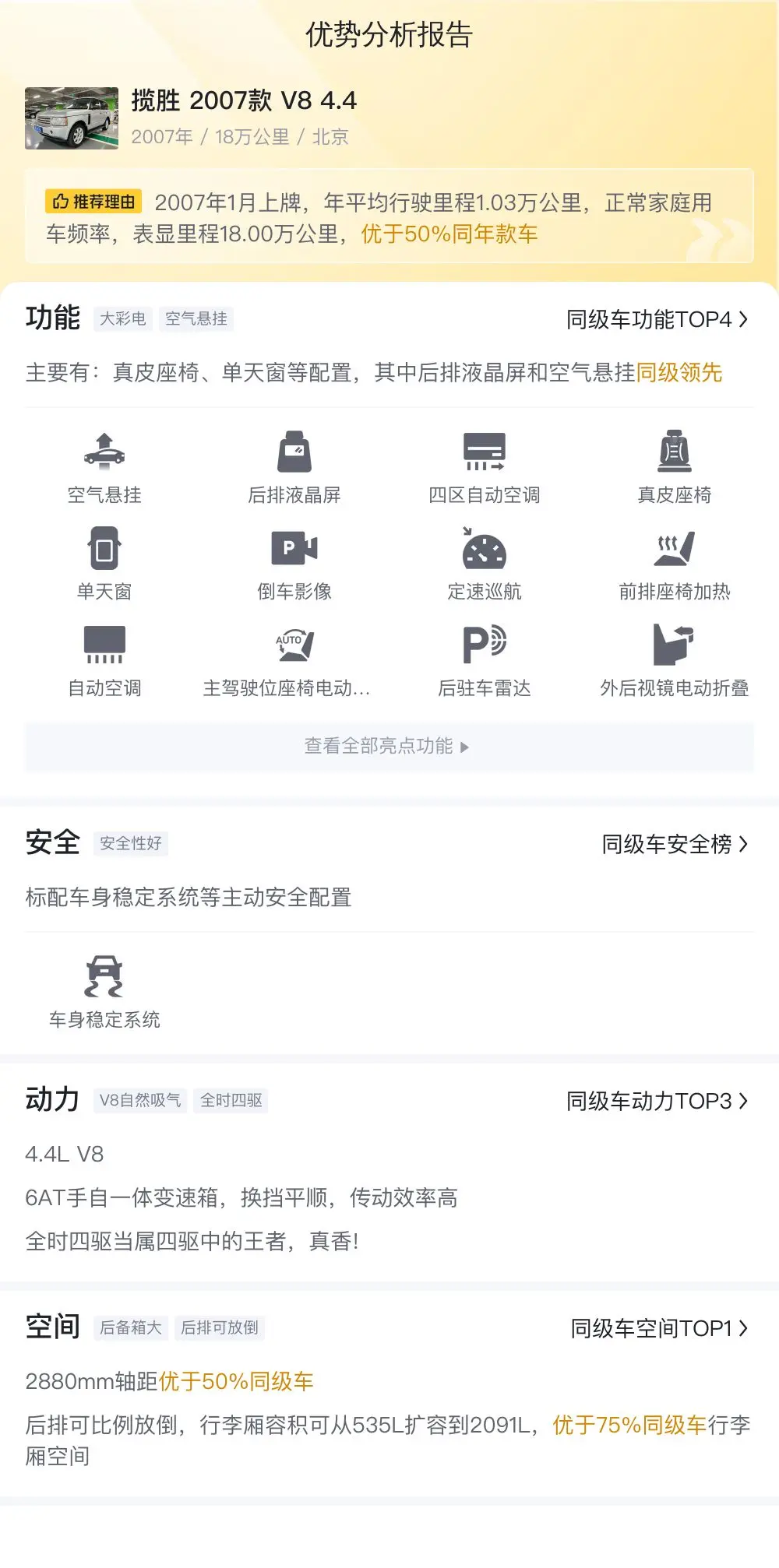Expand 查看全部亮点功能 list
The width and height of the screenshot is (779, 1568).
[389, 747]
